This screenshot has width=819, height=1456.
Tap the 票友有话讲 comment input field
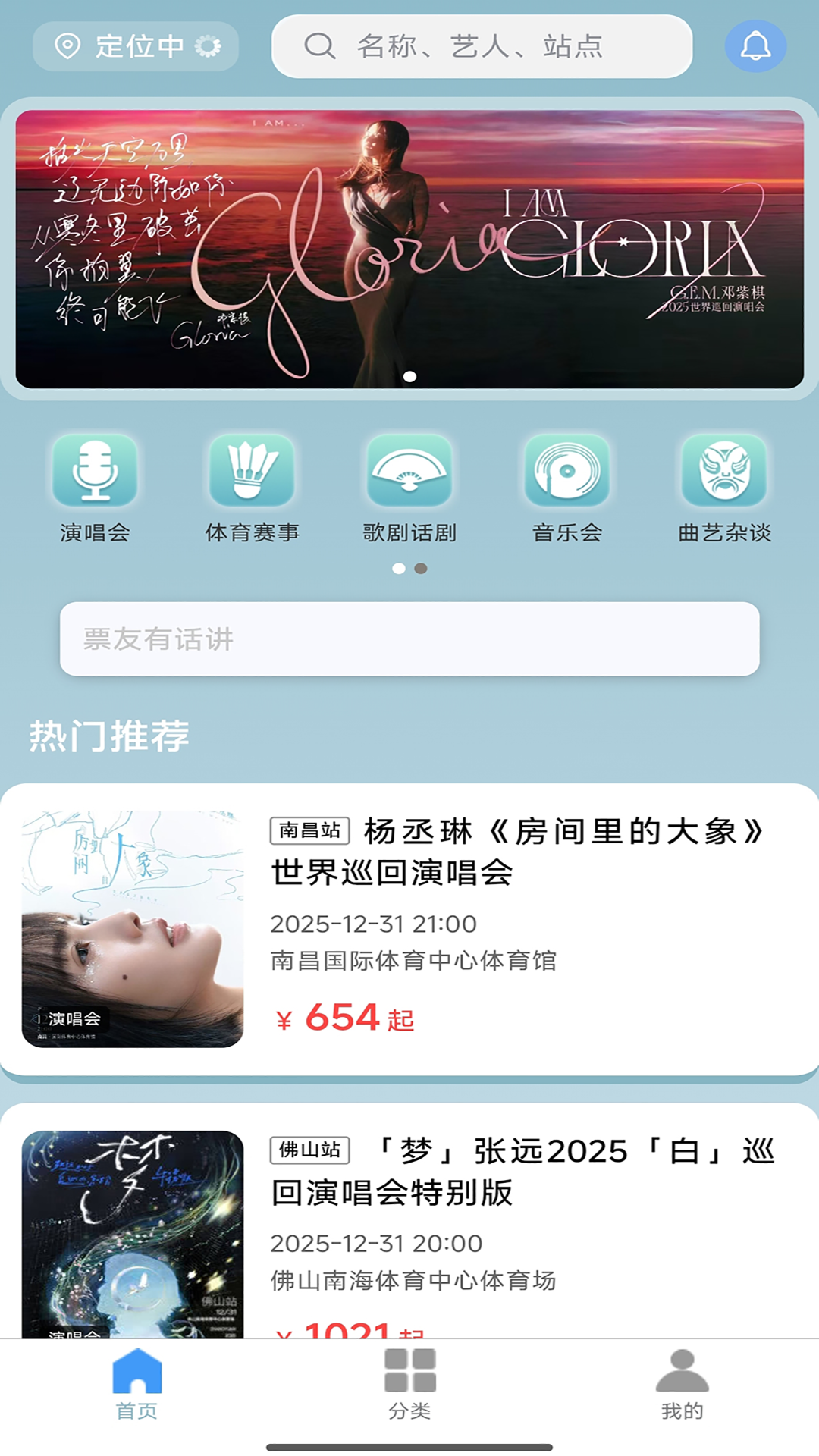pos(409,640)
